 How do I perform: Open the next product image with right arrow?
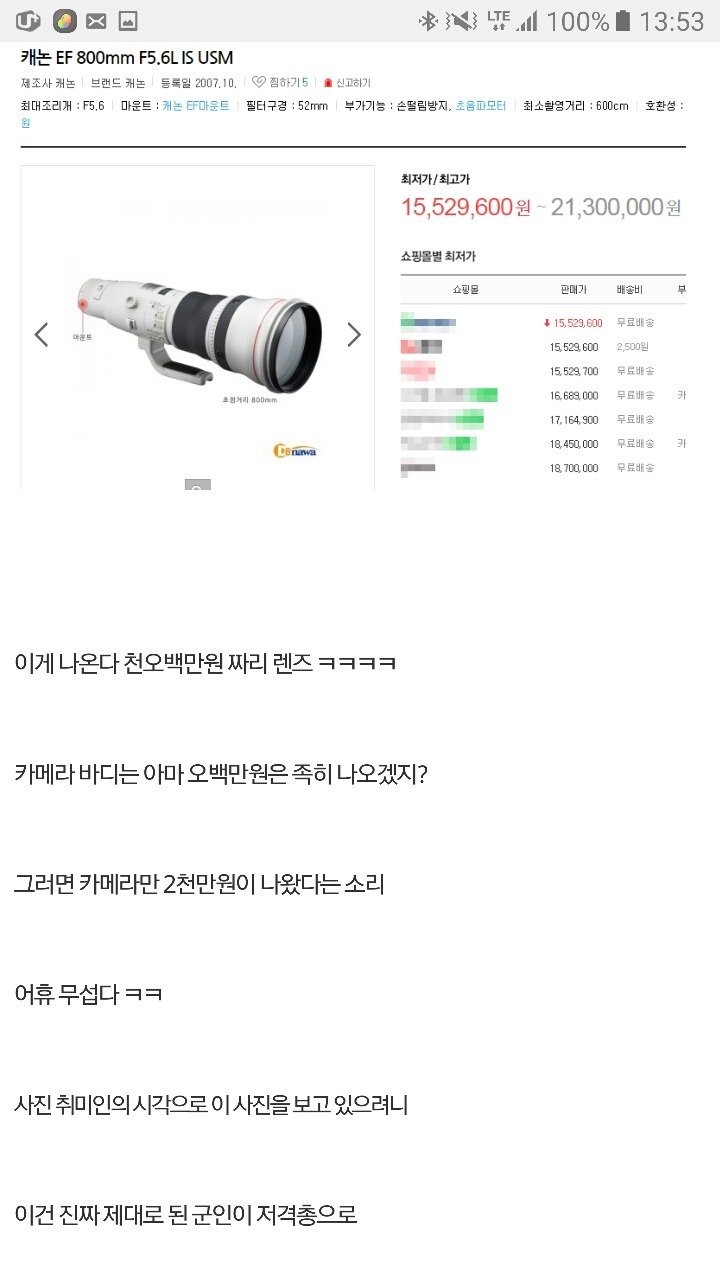point(354,333)
